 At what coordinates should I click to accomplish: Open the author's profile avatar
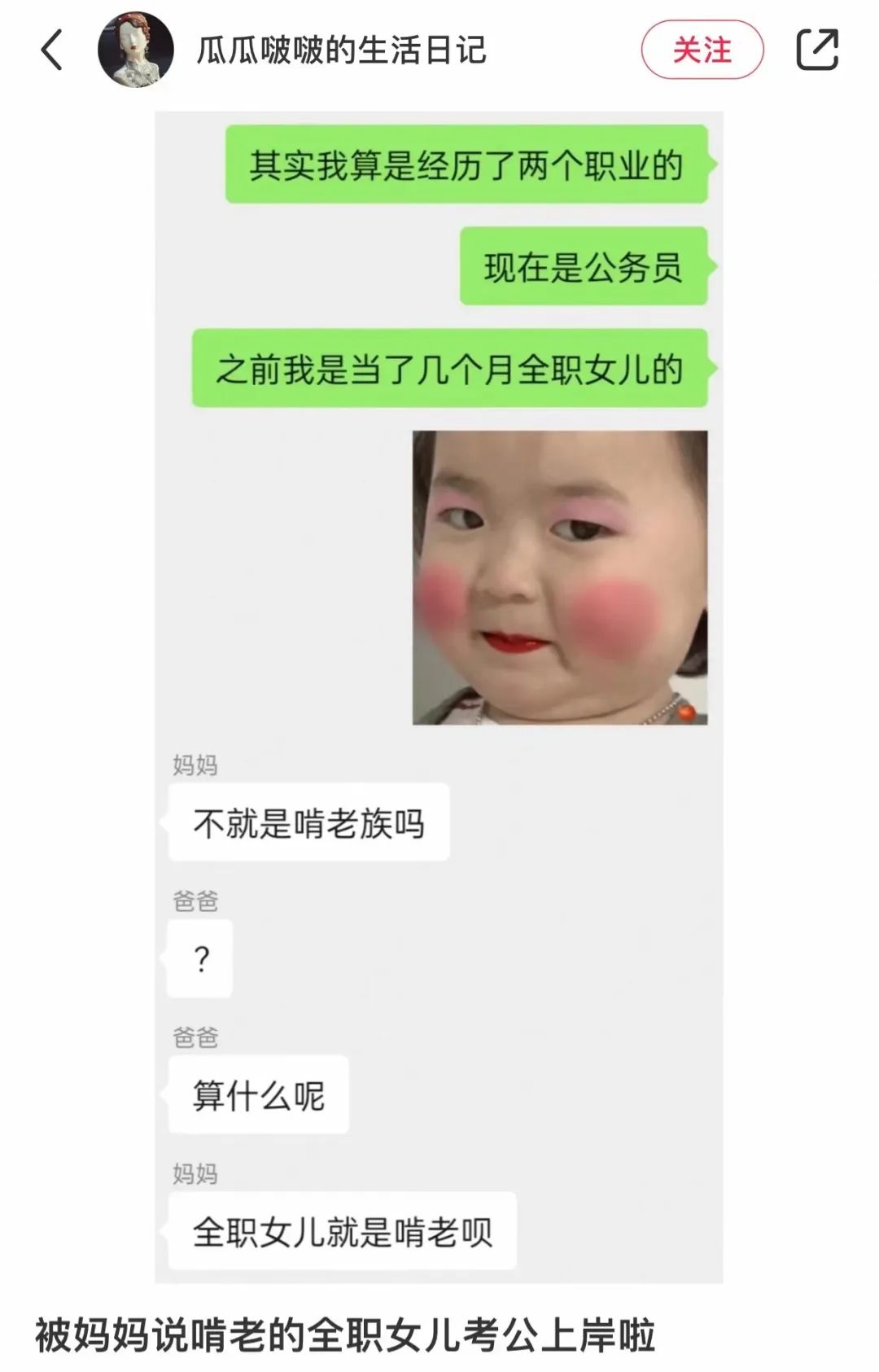(135, 50)
